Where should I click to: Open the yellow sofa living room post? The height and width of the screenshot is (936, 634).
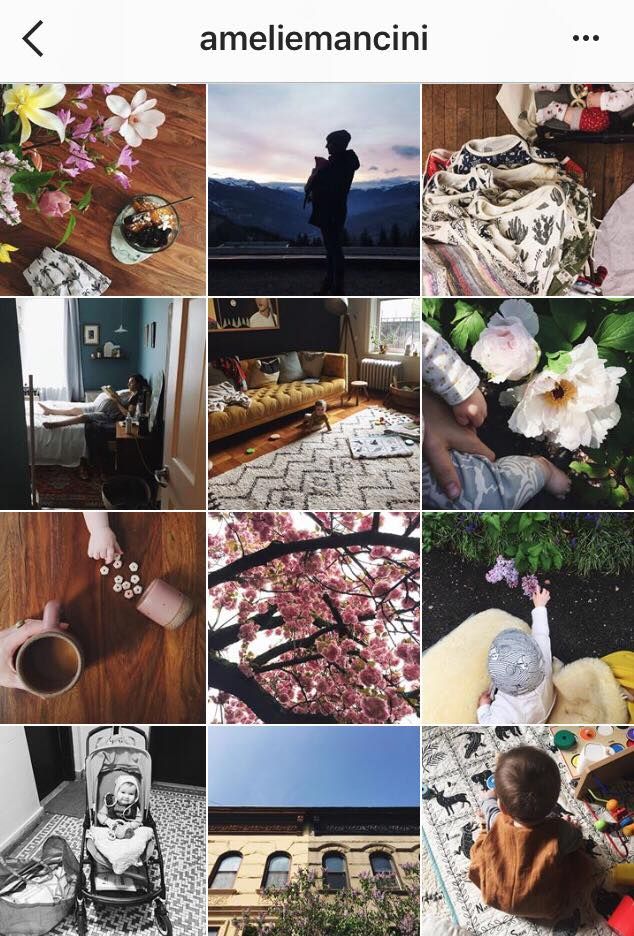click(314, 403)
